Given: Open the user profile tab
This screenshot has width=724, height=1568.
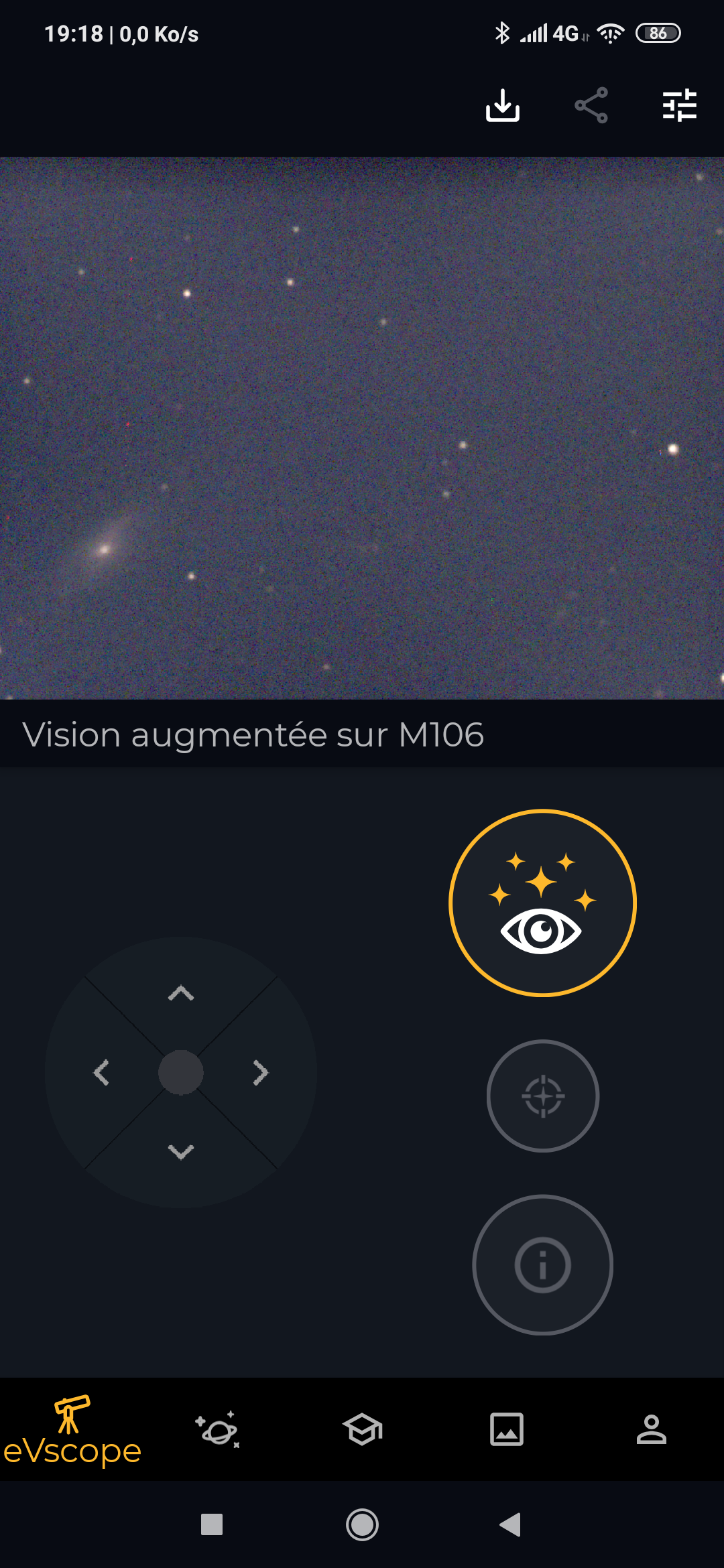Looking at the screenshot, I should pyautogui.click(x=652, y=1430).
